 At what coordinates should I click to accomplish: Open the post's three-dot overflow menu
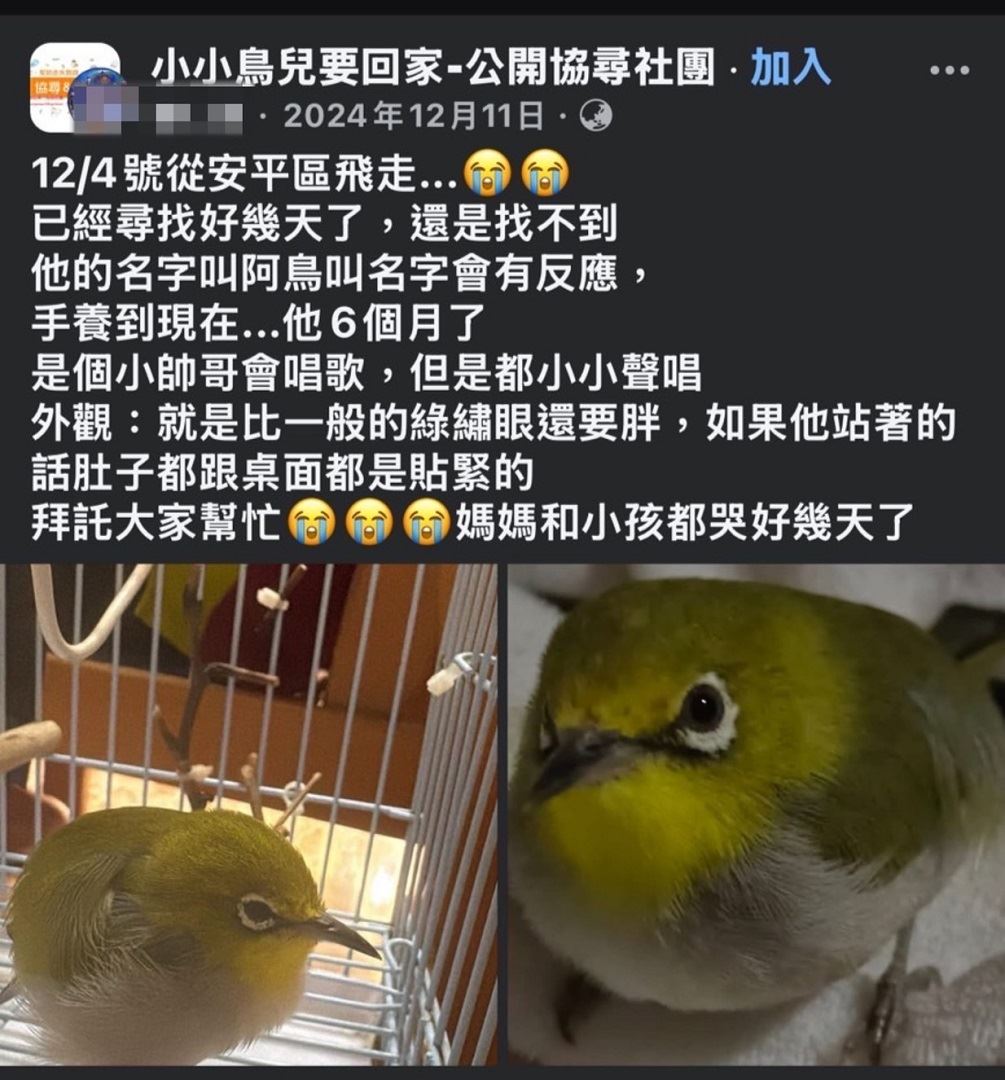[948, 70]
